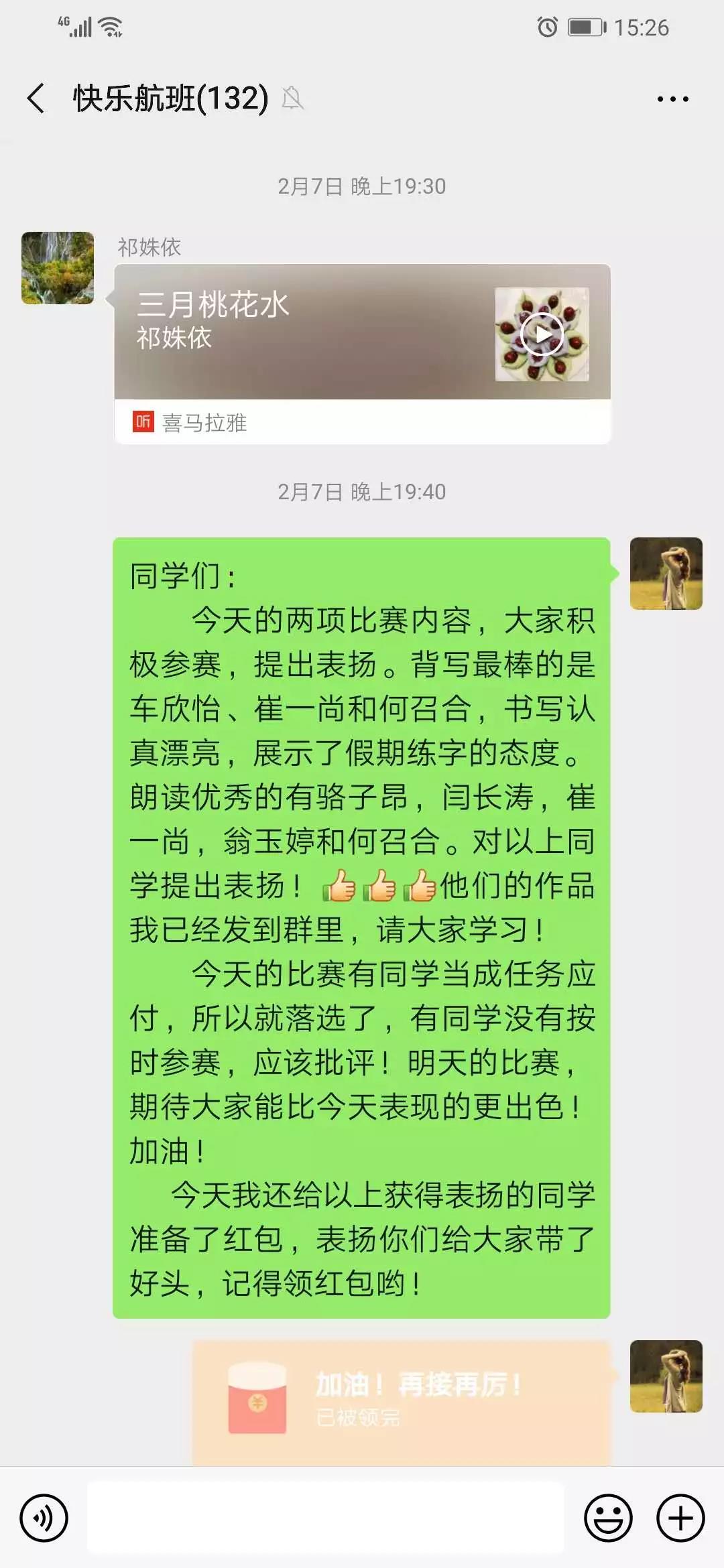724x1568 pixels.
Task: Open the chat info overflow menu
Action: (x=672, y=99)
